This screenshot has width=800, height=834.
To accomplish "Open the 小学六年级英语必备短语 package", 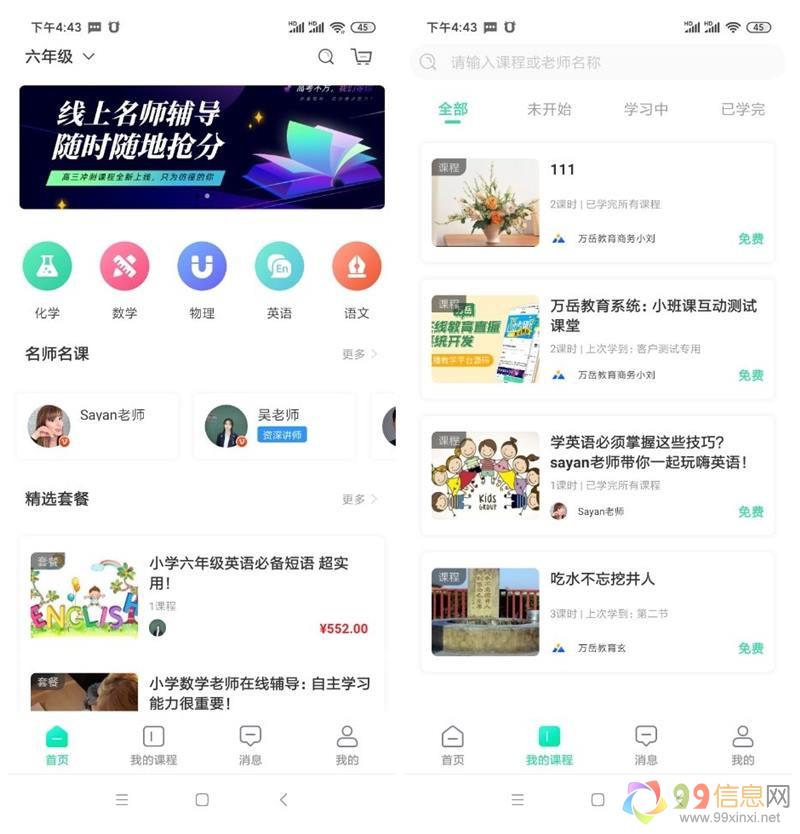I will click(x=202, y=597).
